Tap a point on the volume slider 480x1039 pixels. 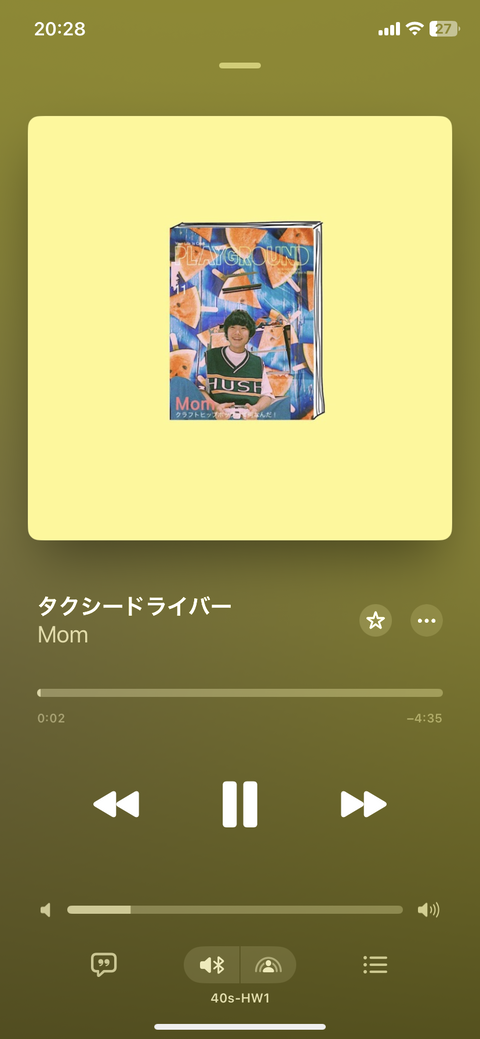(x=235, y=910)
